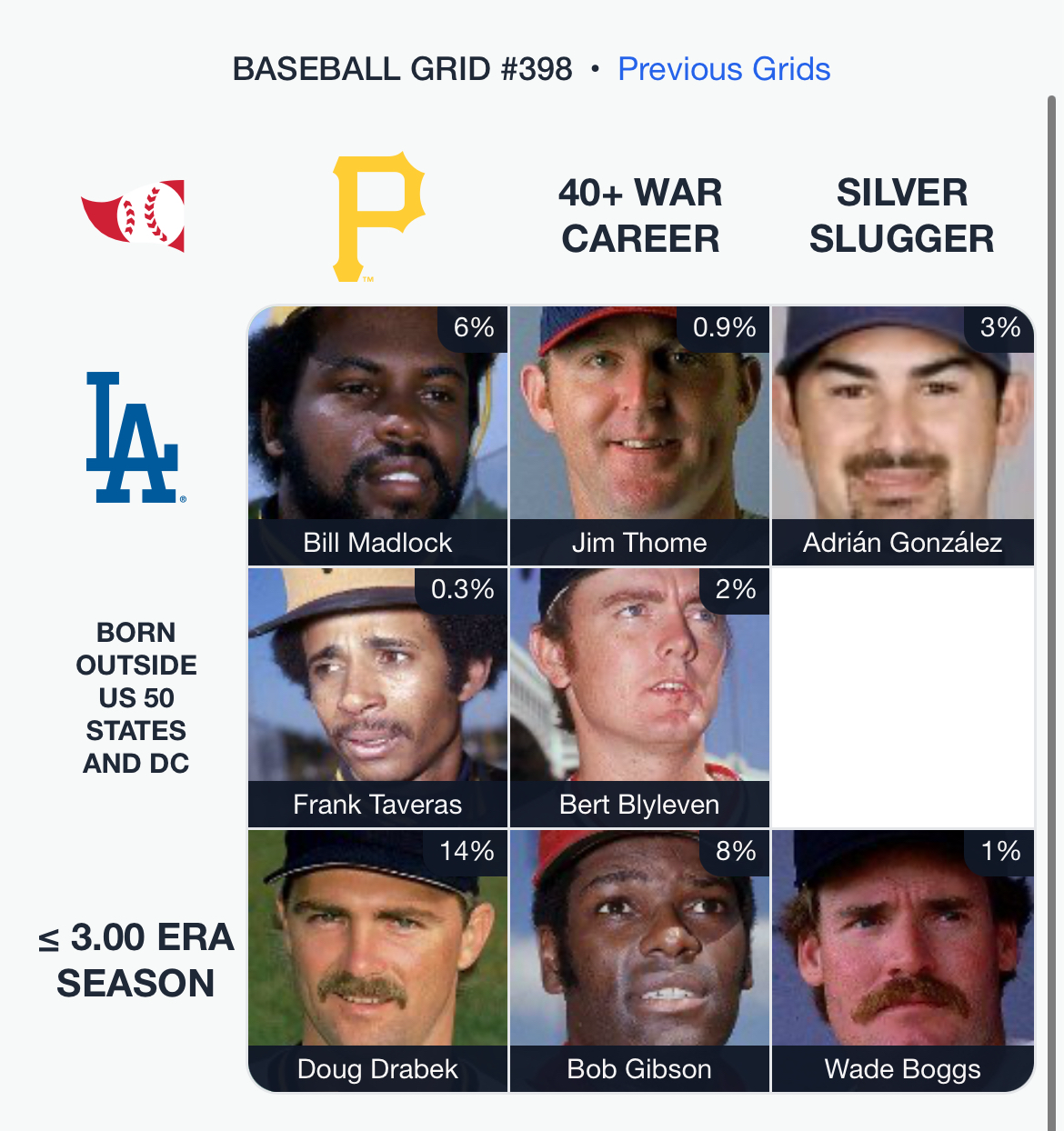Tap the Frank Taveras cell

[x=377, y=697]
